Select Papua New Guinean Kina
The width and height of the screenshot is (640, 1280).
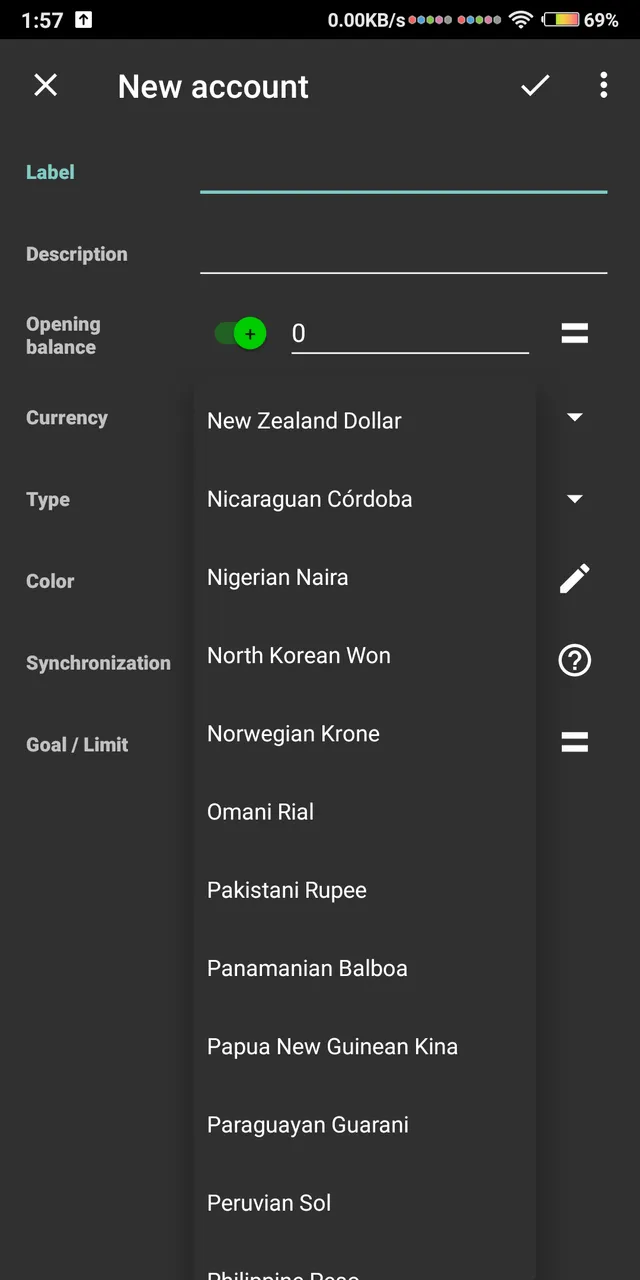click(332, 1047)
